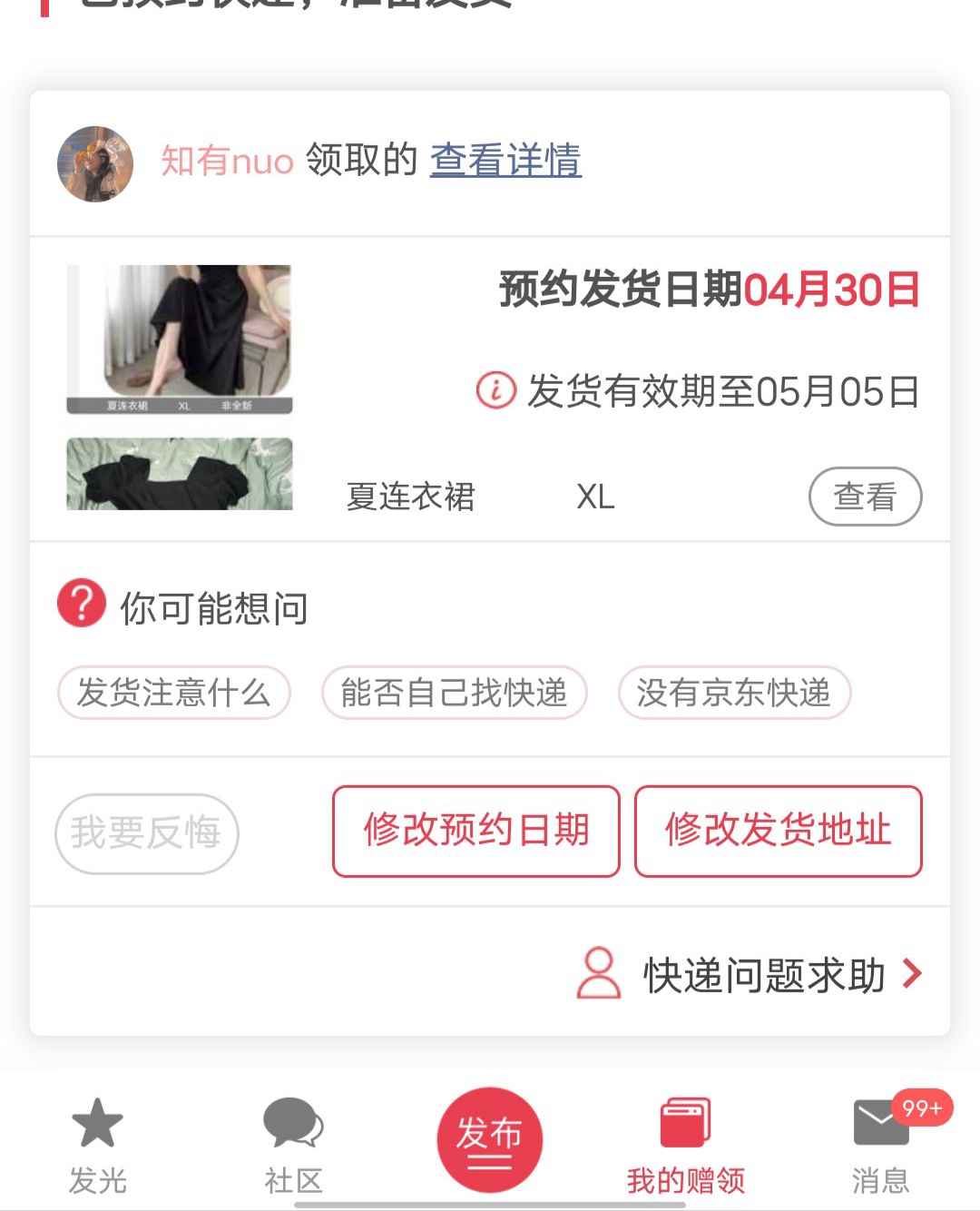View the profile avatar of 知有nuo
This screenshot has height=1211, width=980.
[x=95, y=163]
